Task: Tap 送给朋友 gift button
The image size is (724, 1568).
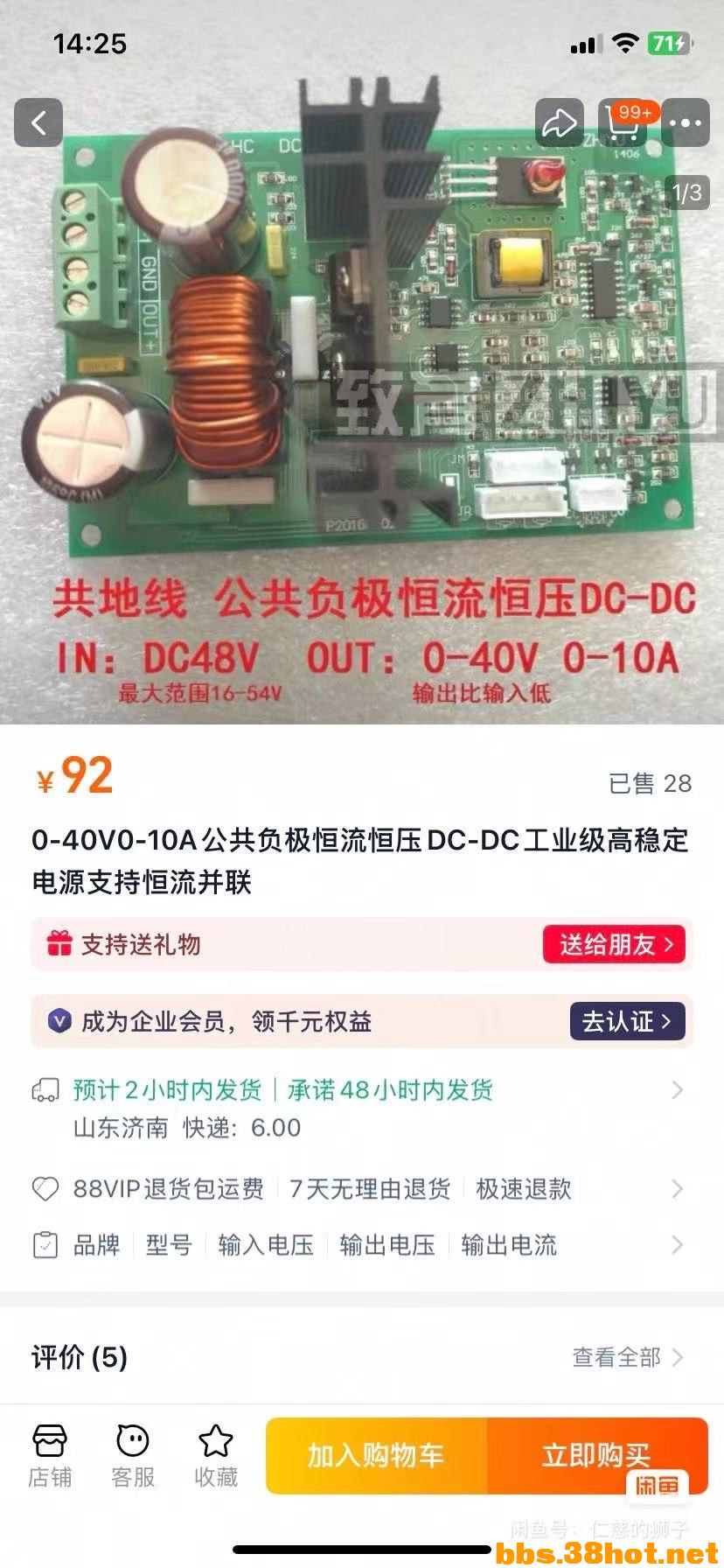Action: coord(614,944)
